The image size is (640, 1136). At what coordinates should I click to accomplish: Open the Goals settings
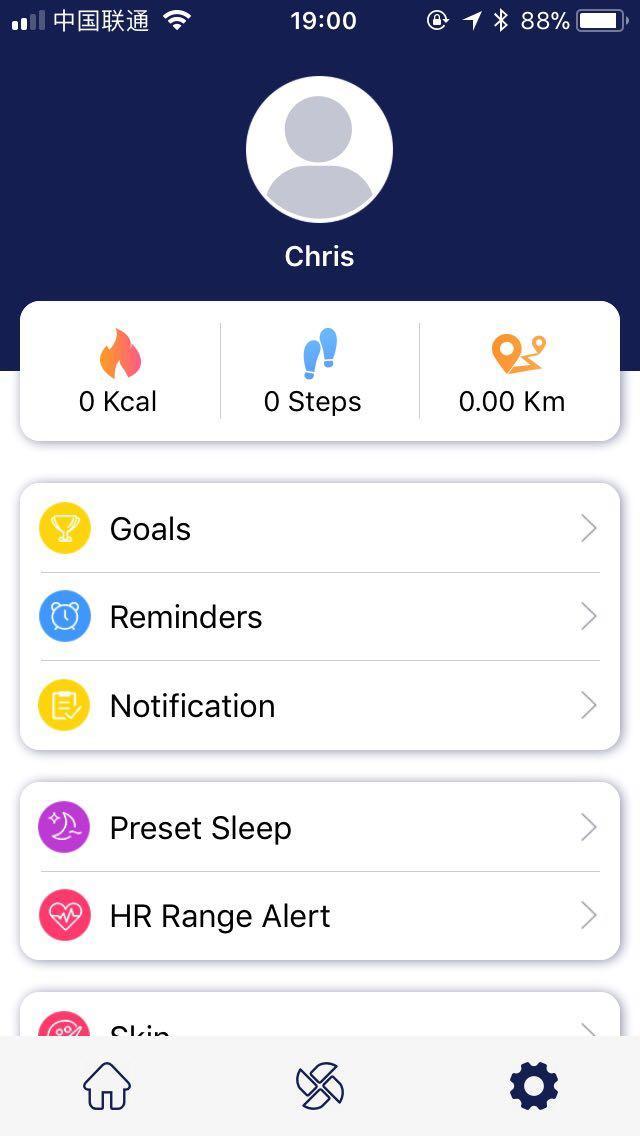pos(319,529)
